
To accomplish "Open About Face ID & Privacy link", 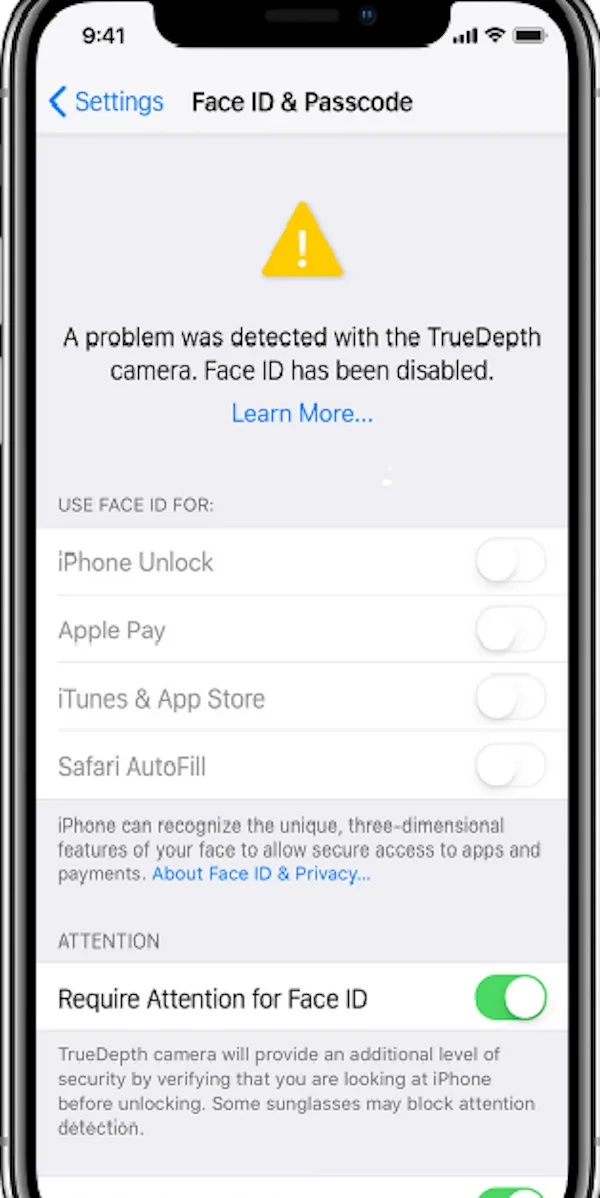I will tap(261, 873).
